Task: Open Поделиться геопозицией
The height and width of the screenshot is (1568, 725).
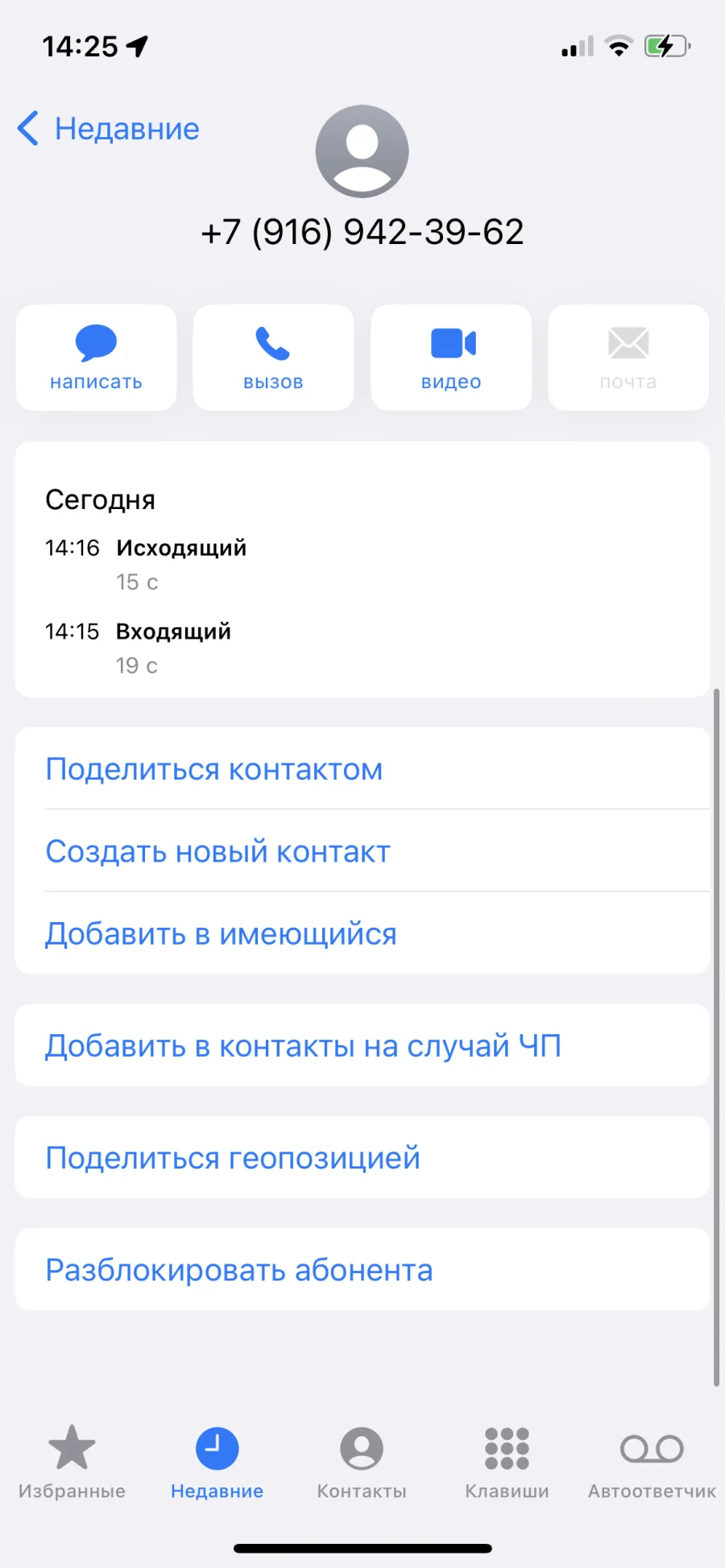Action: pyautogui.click(x=362, y=1157)
